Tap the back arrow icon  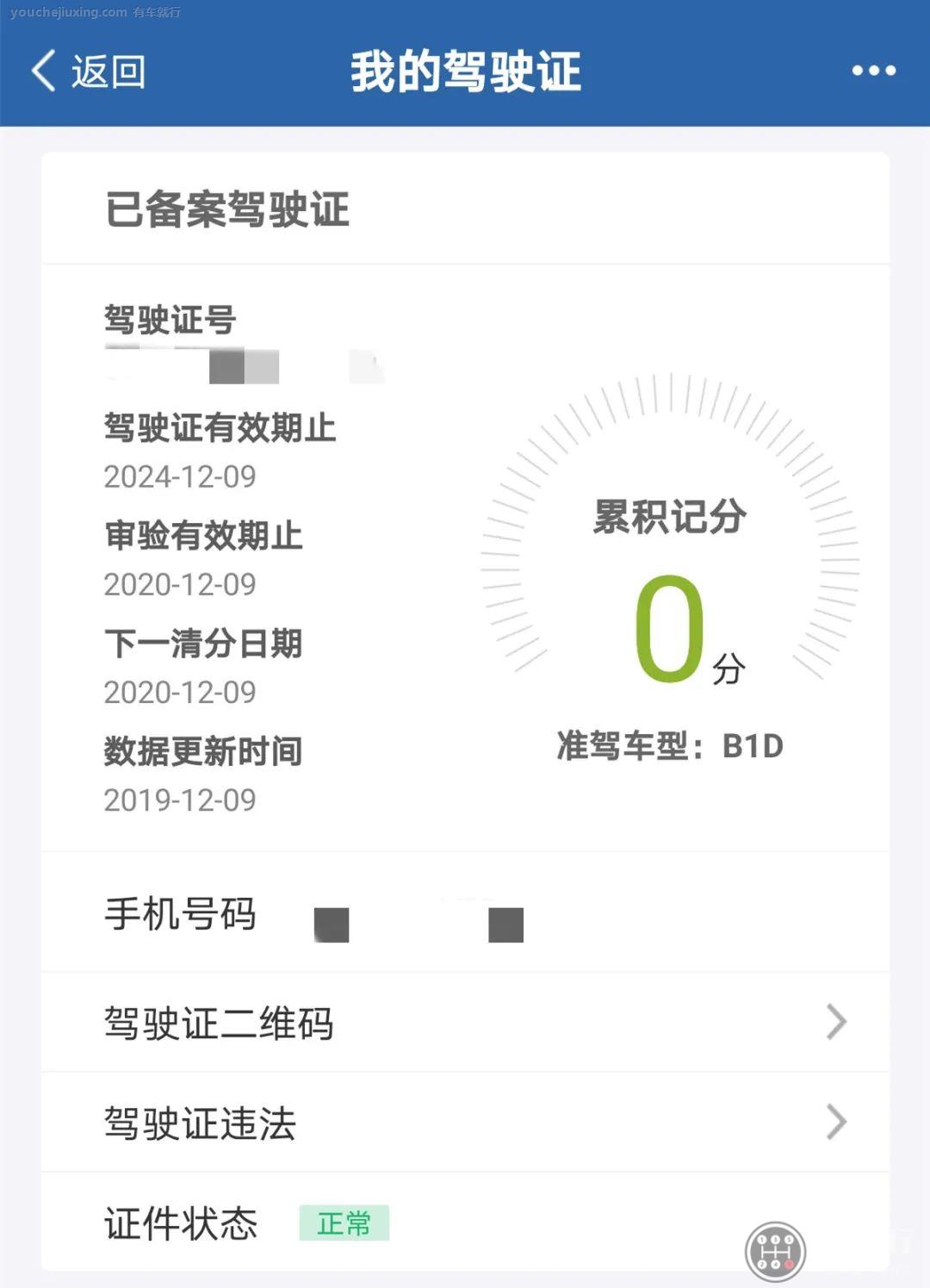(x=40, y=73)
